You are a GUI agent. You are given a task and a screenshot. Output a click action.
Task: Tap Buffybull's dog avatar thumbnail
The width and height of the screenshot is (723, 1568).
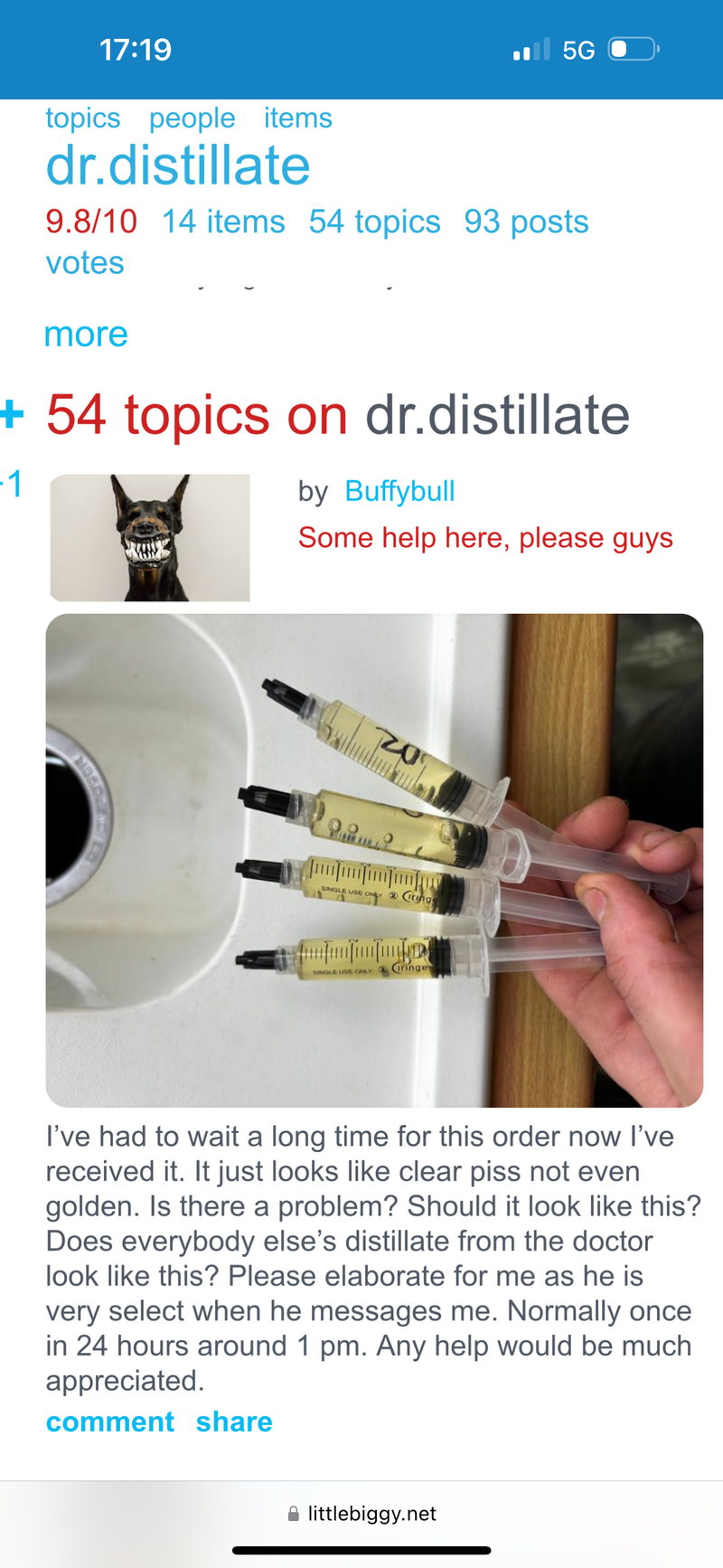coord(150,538)
